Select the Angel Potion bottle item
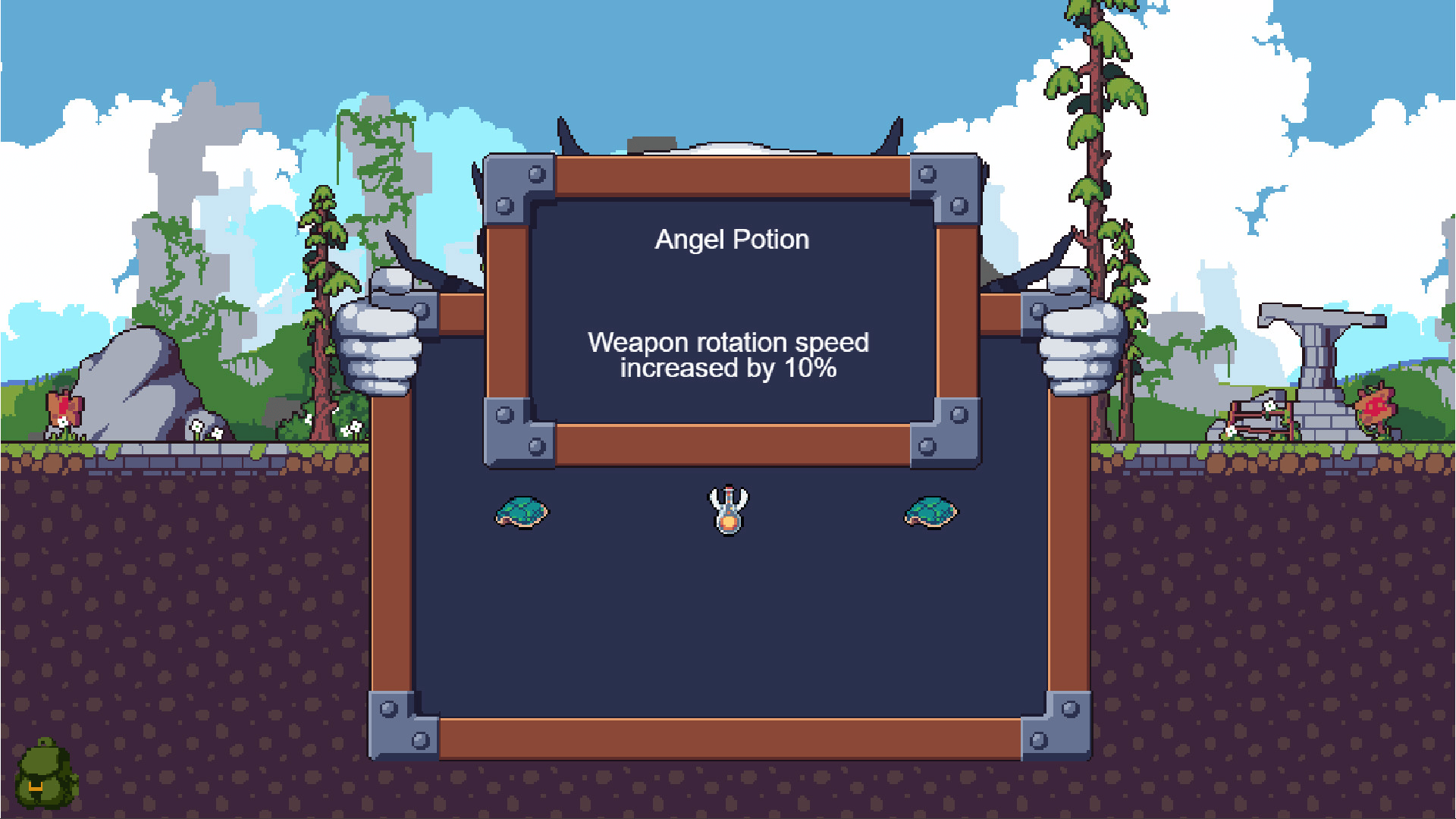Screen dimensions: 1456x819 (728, 510)
